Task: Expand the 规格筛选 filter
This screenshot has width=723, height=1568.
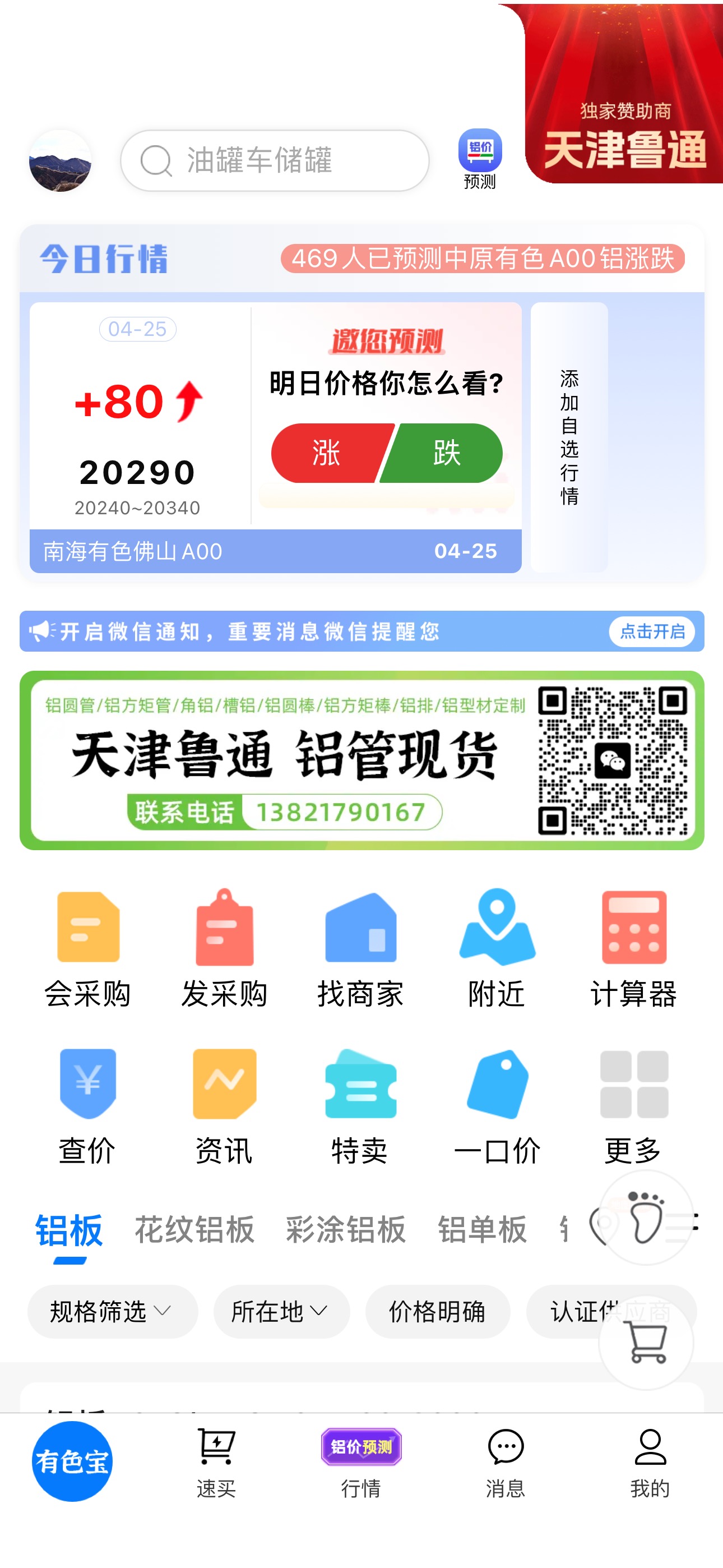Action: tap(113, 1311)
